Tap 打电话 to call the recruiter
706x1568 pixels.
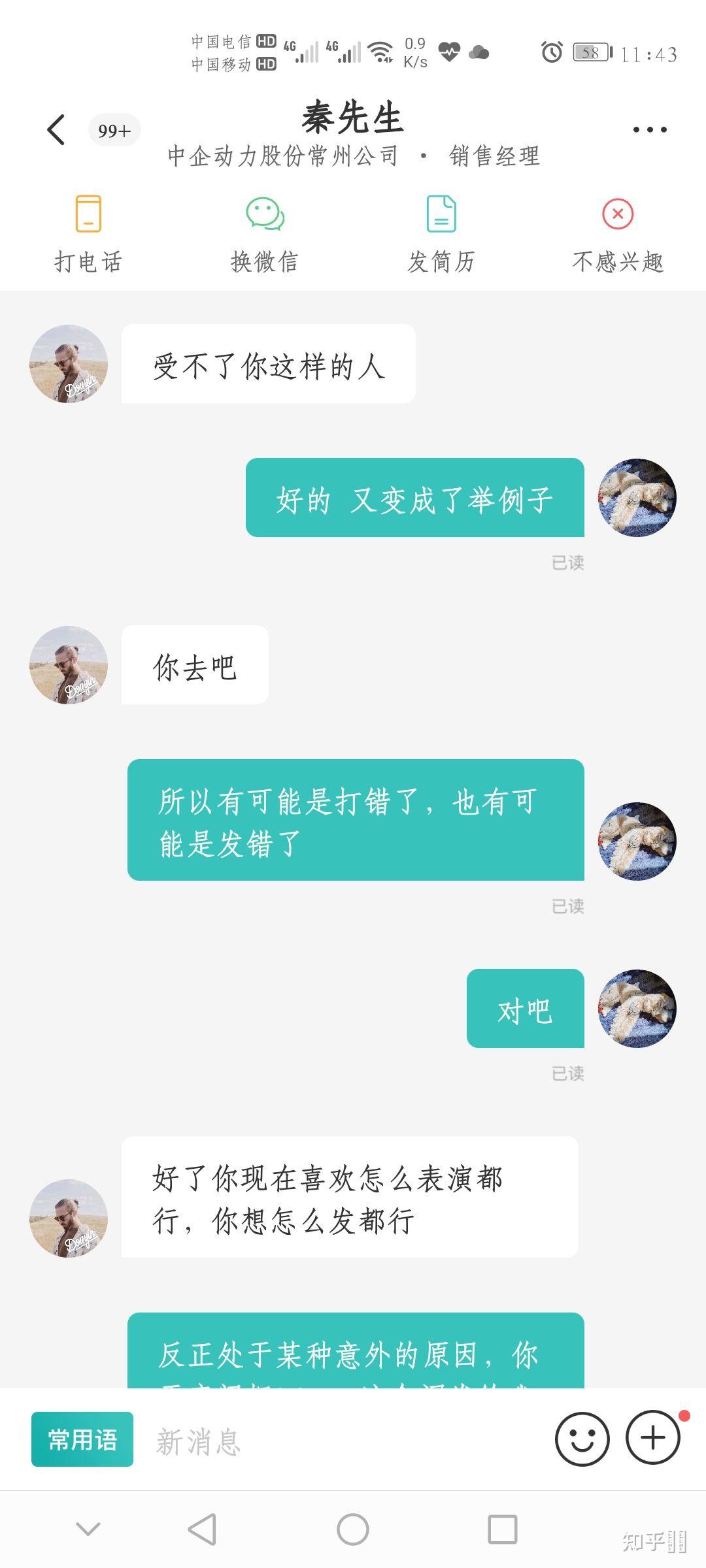(88, 233)
